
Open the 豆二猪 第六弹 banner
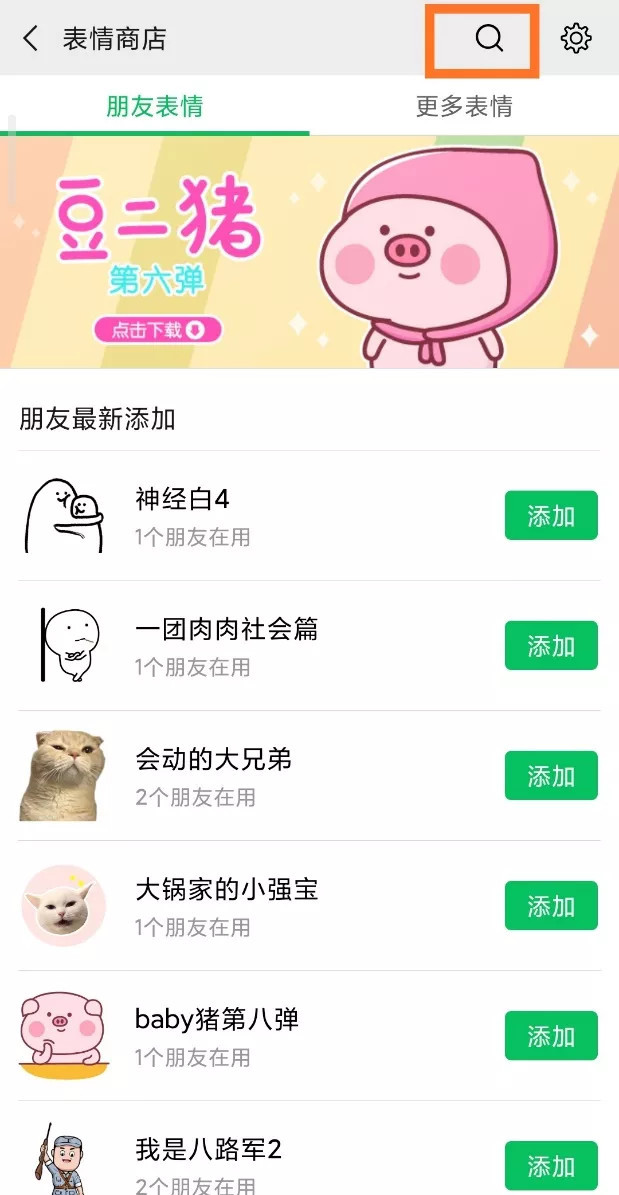(x=309, y=252)
